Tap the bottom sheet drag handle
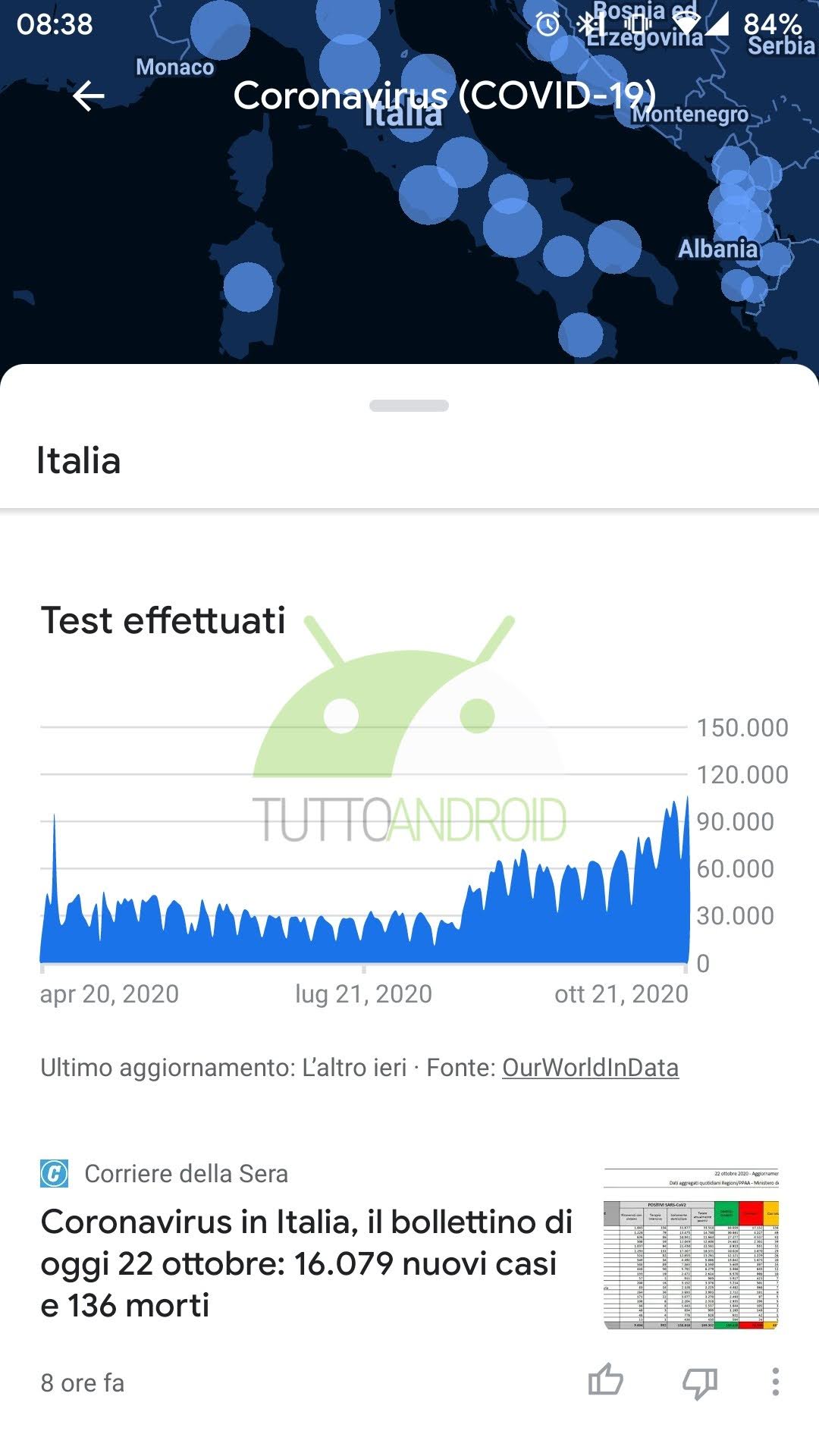Image resolution: width=819 pixels, height=1456 pixels. [x=409, y=406]
